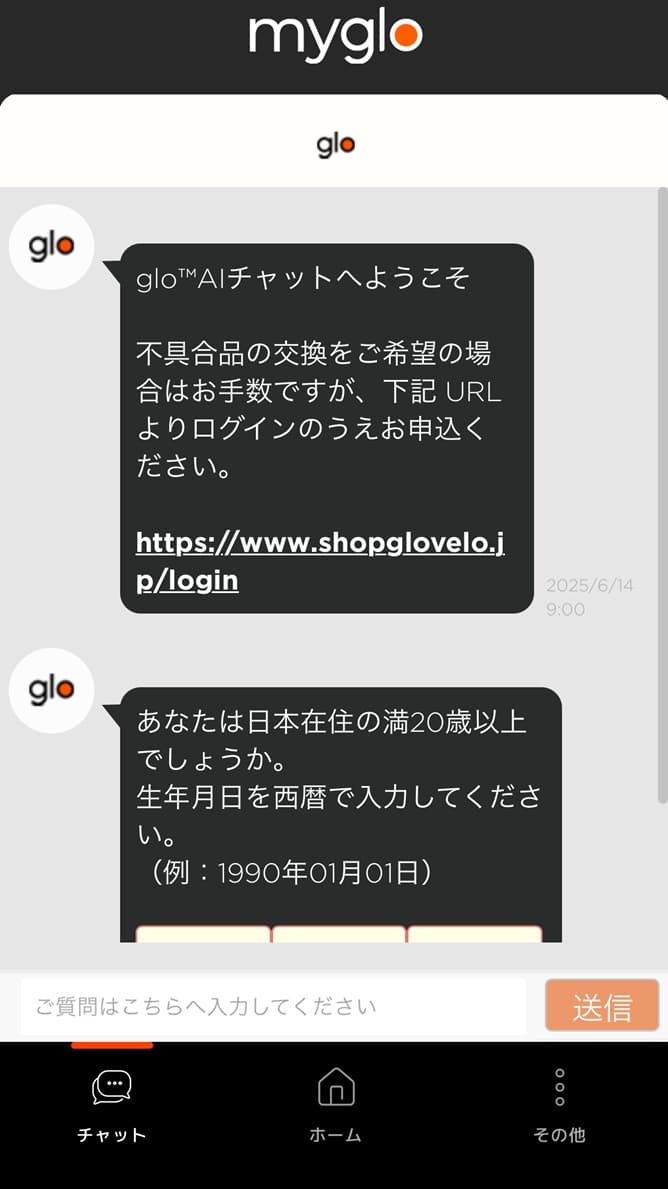Switch to the チャット tab
668x1189 pixels.
coord(111,1106)
